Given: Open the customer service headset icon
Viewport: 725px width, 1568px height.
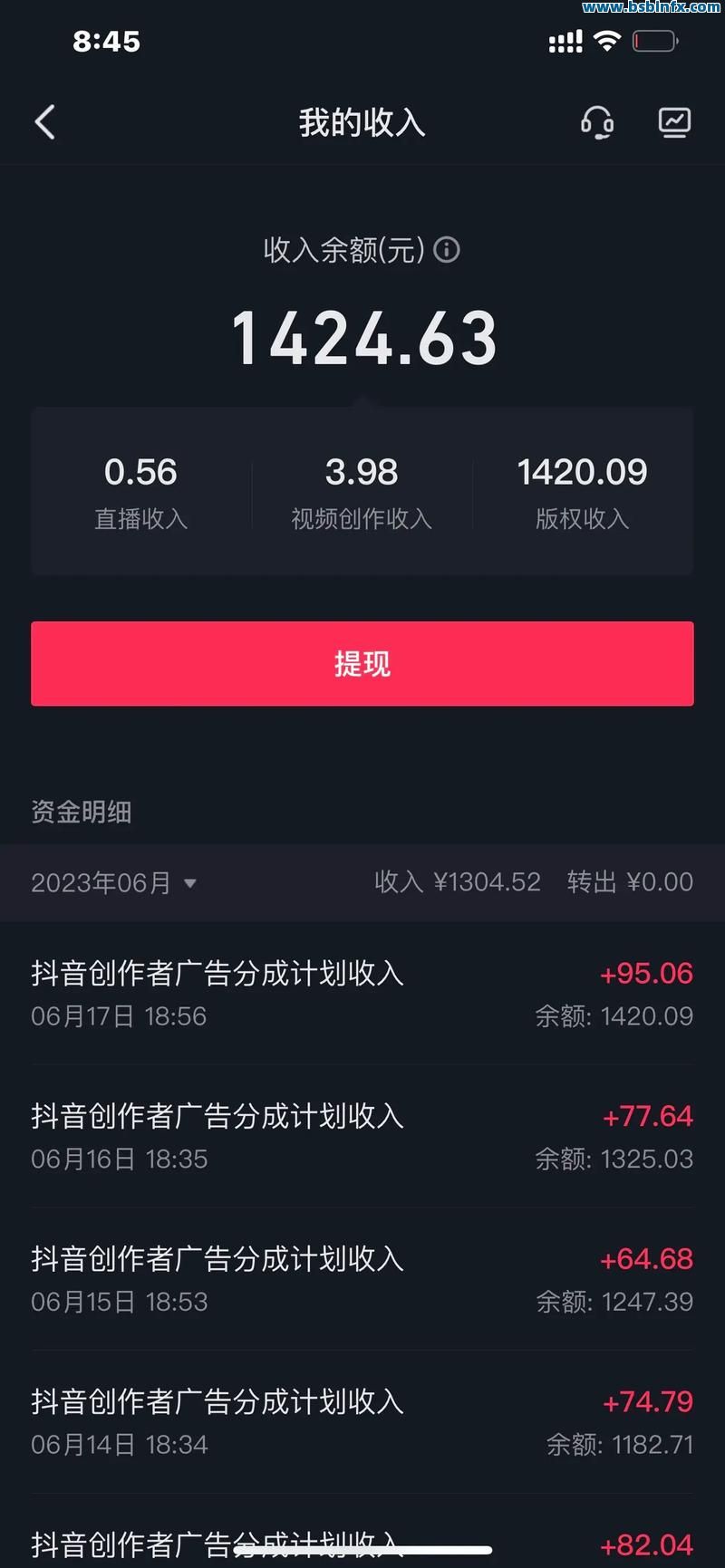Looking at the screenshot, I should point(598,122).
